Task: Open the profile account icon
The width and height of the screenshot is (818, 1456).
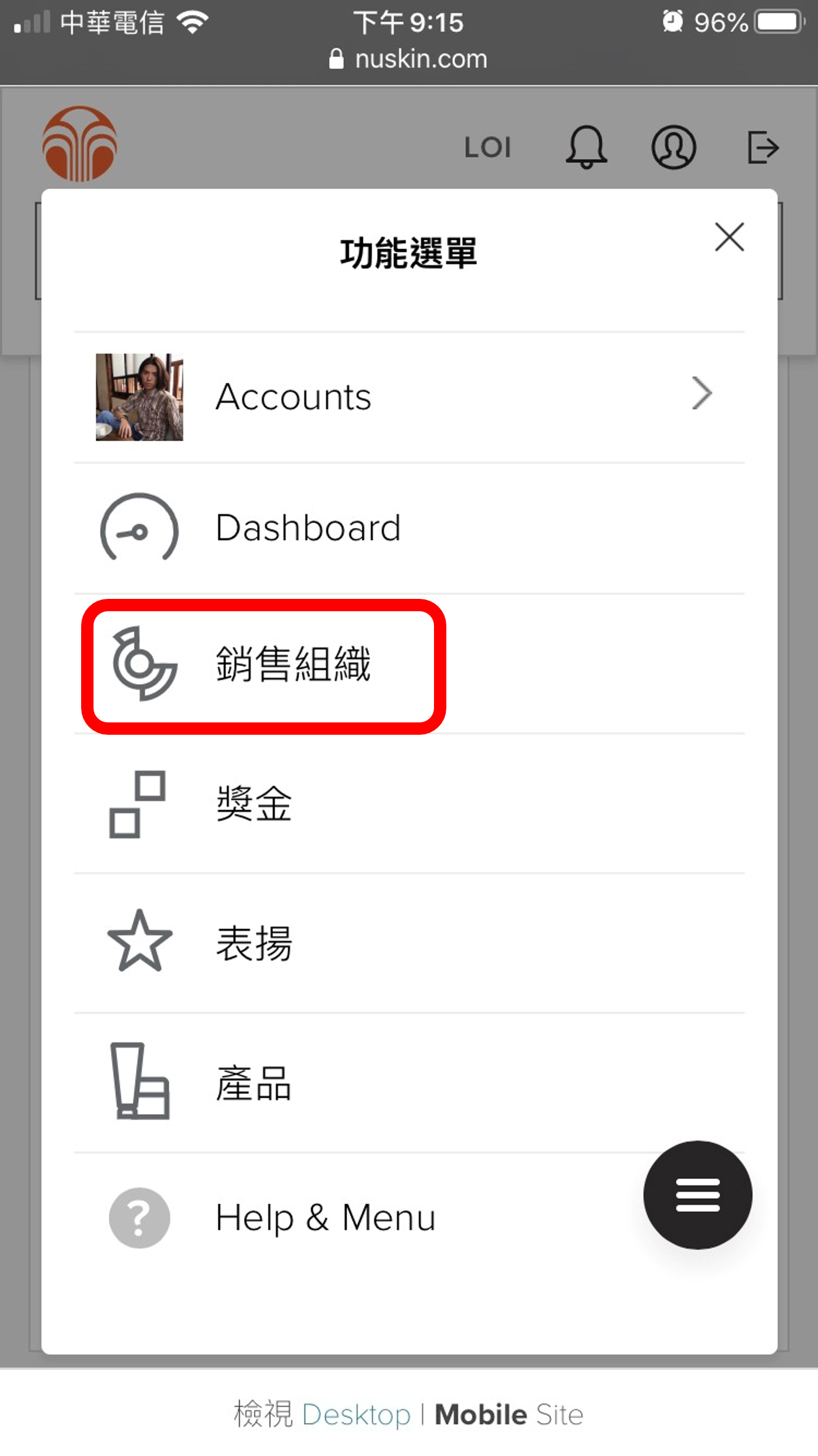Action: click(x=673, y=147)
